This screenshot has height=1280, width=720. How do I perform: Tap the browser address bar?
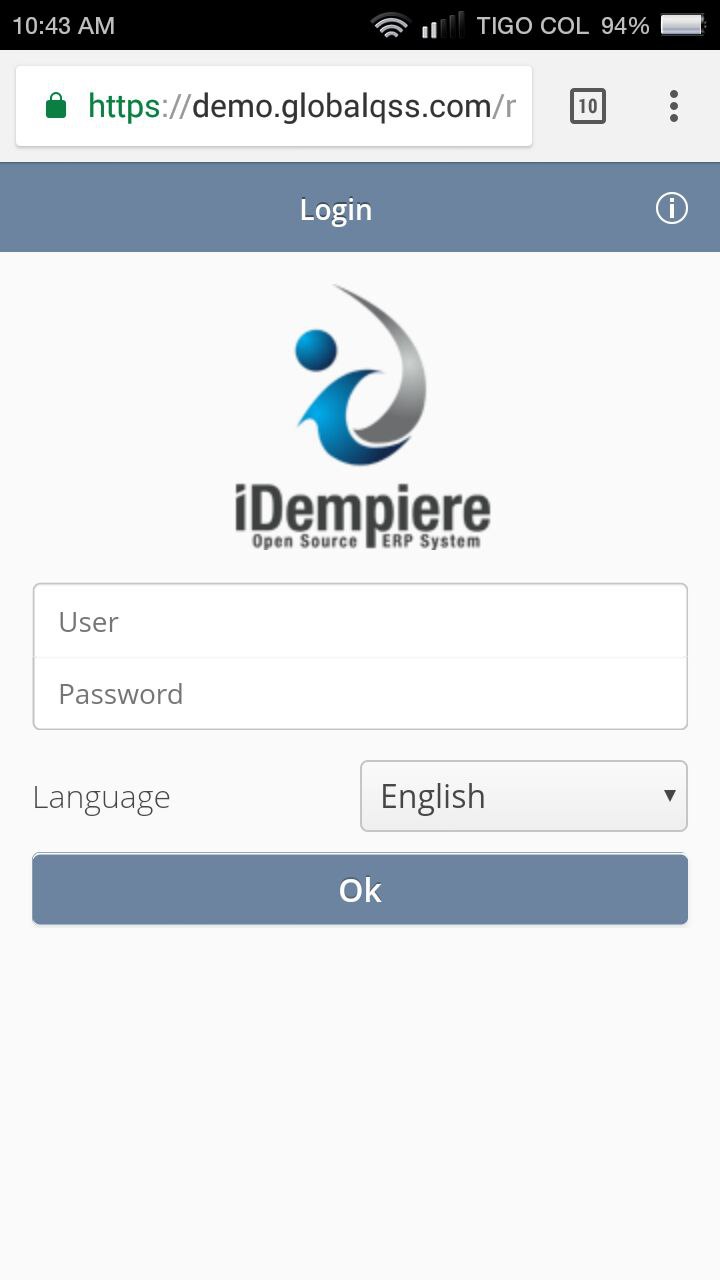[290, 106]
